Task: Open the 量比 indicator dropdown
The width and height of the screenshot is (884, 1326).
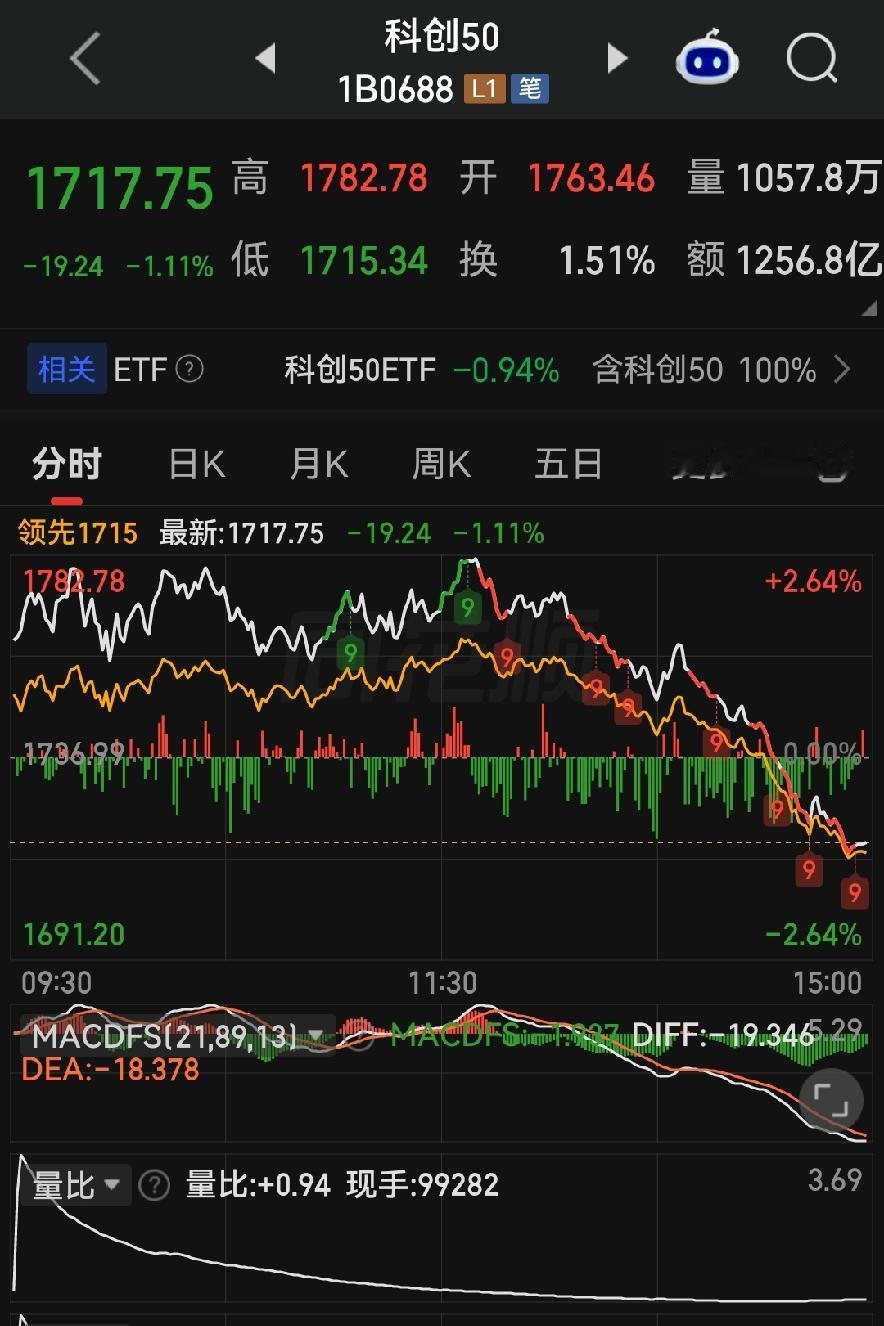Action: (x=78, y=1186)
